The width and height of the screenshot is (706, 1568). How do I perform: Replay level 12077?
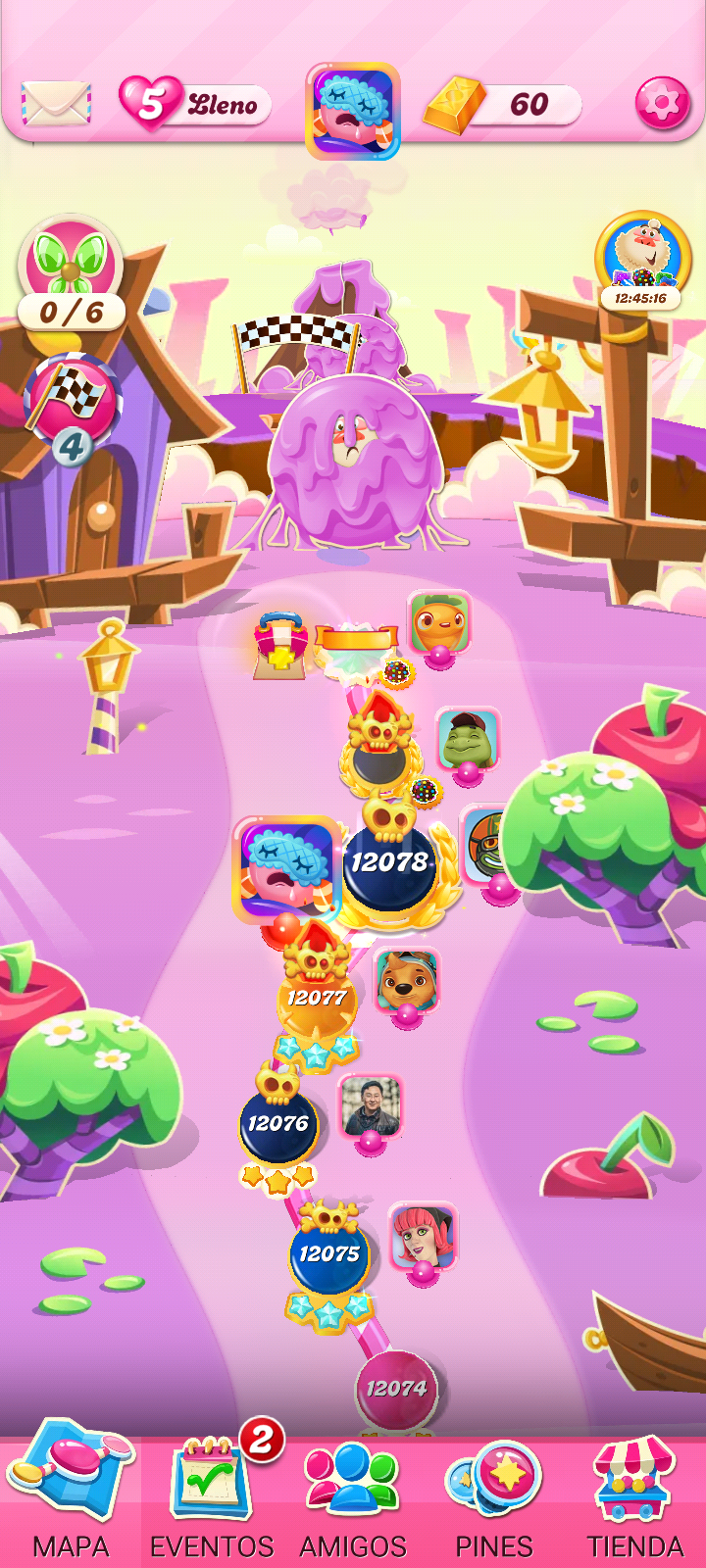click(317, 998)
